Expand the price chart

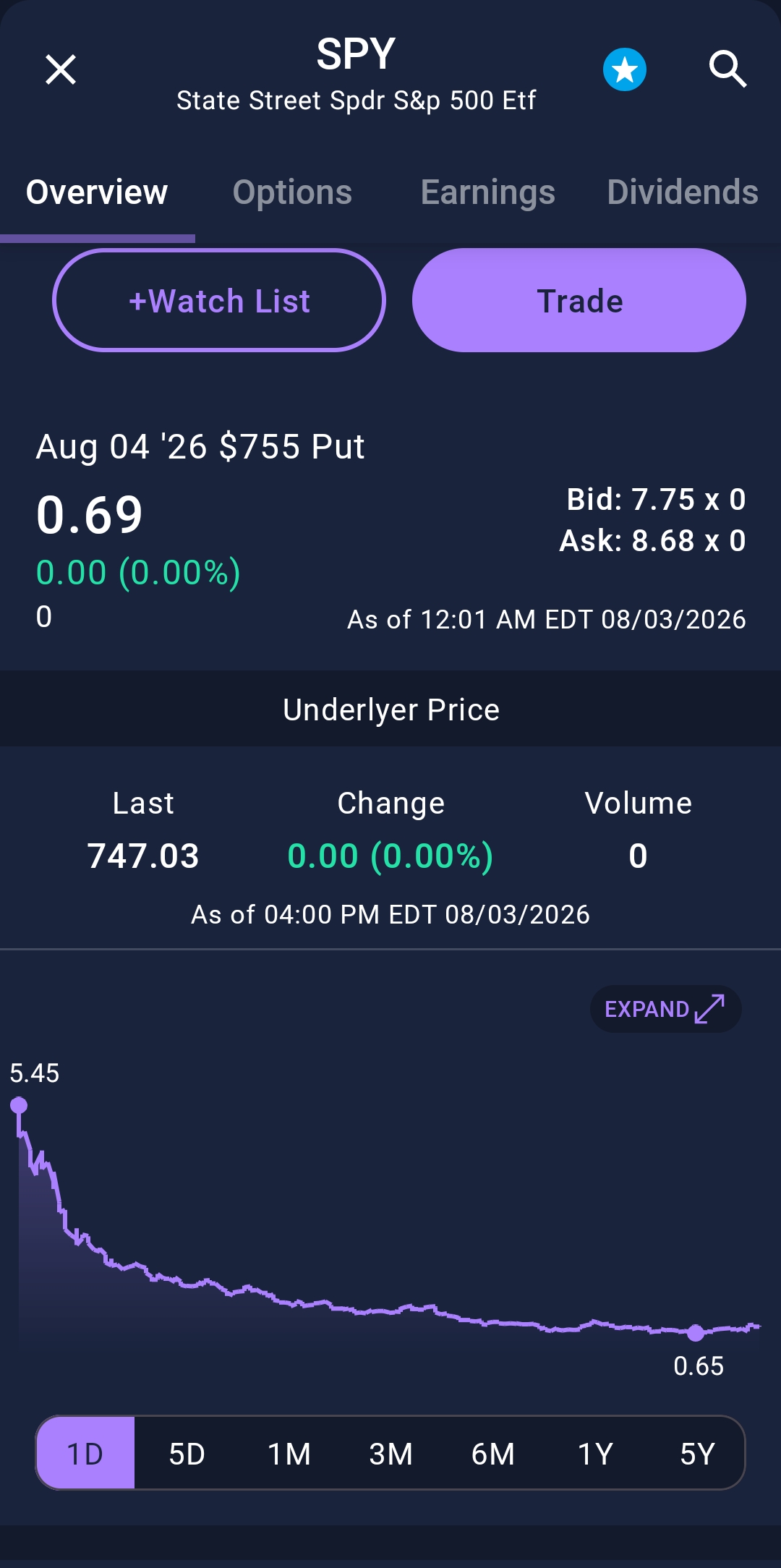click(x=665, y=1009)
